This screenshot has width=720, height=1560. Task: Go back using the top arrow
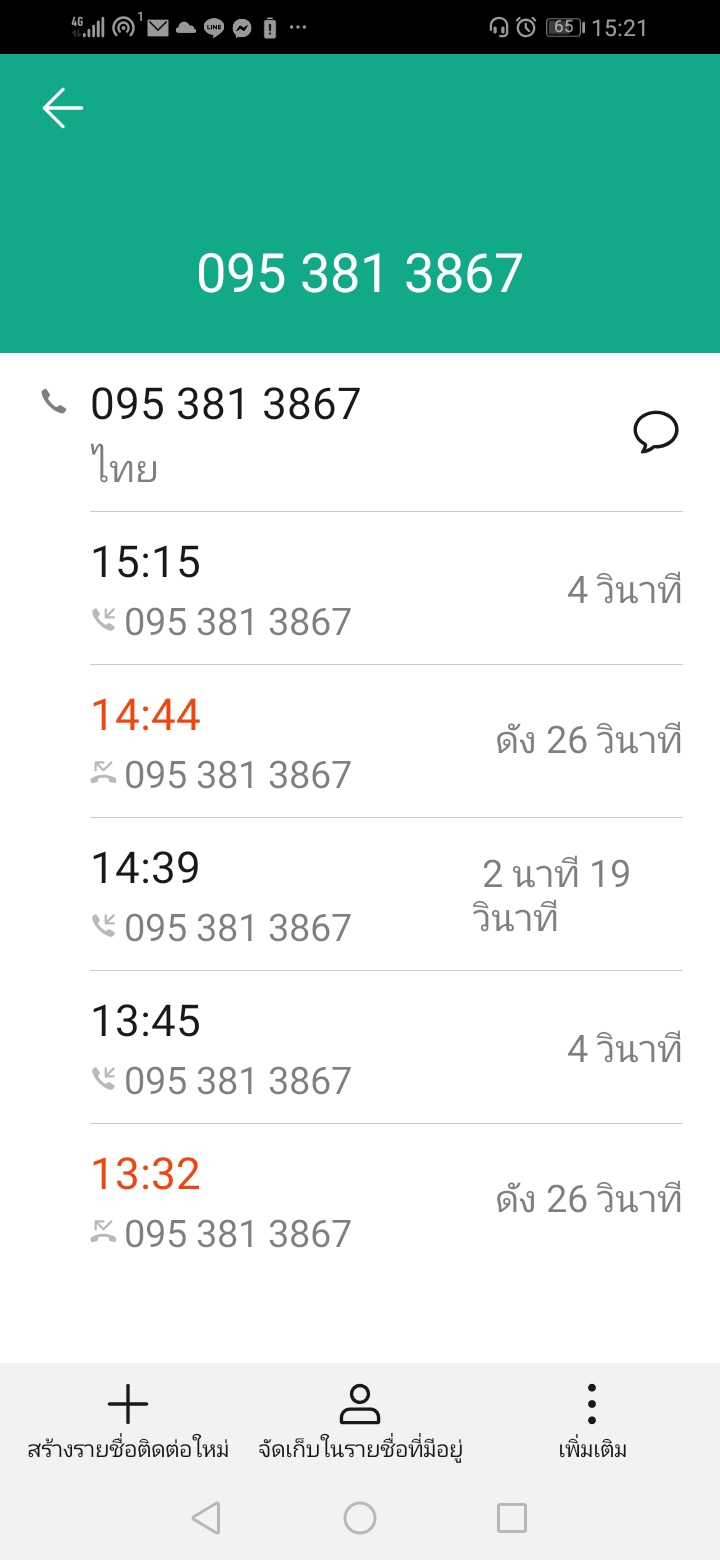pos(62,108)
